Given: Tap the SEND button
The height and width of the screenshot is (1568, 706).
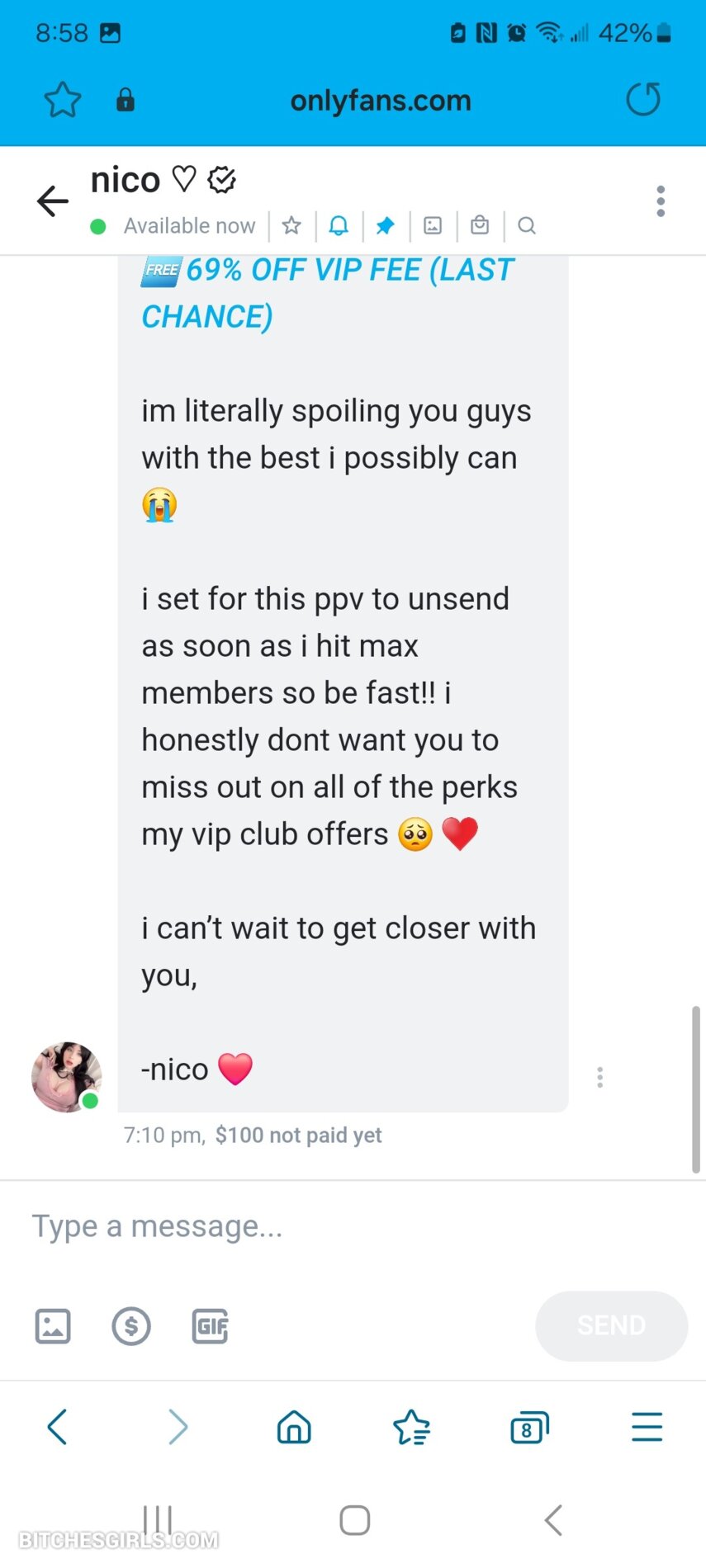Looking at the screenshot, I should [611, 1325].
